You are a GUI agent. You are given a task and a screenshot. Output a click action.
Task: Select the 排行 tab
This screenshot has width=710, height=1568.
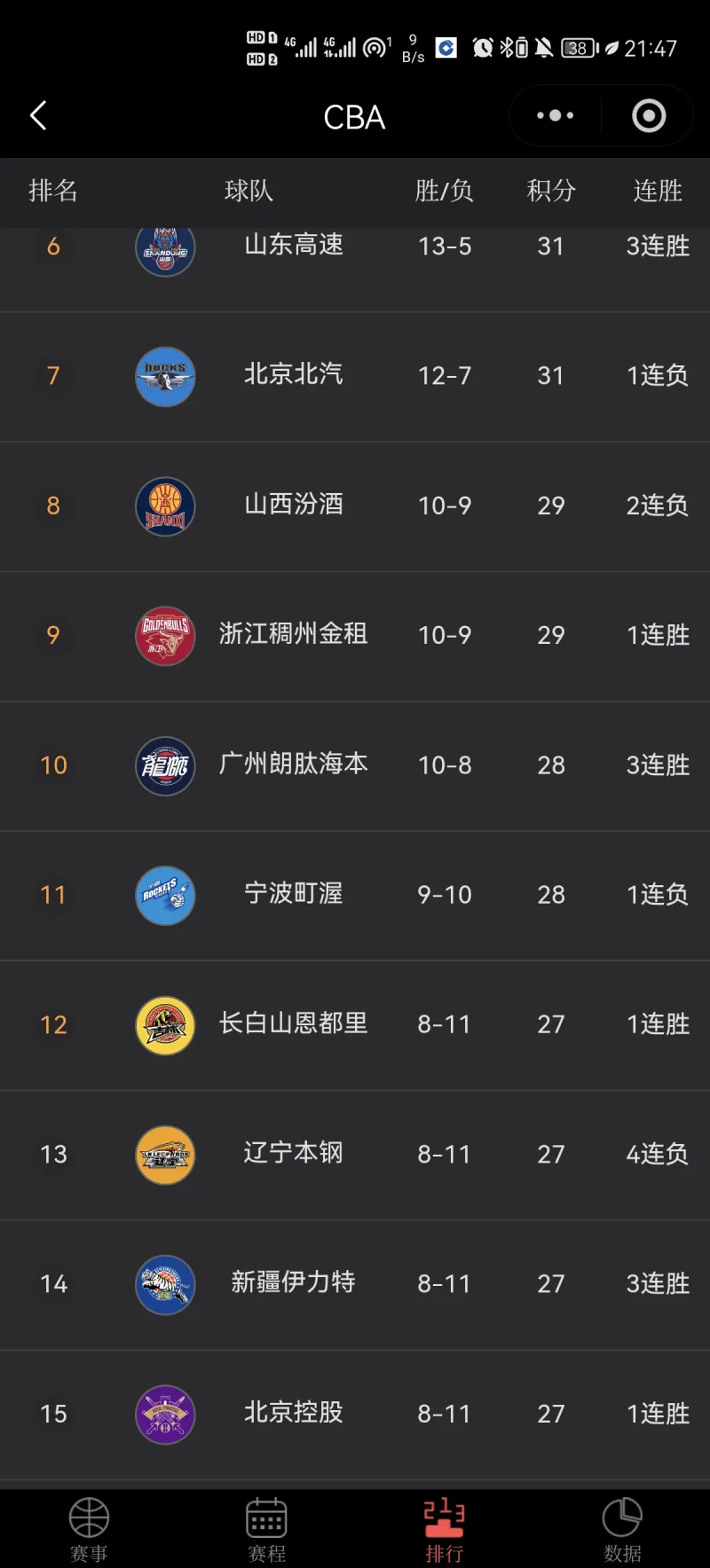(x=444, y=1529)
